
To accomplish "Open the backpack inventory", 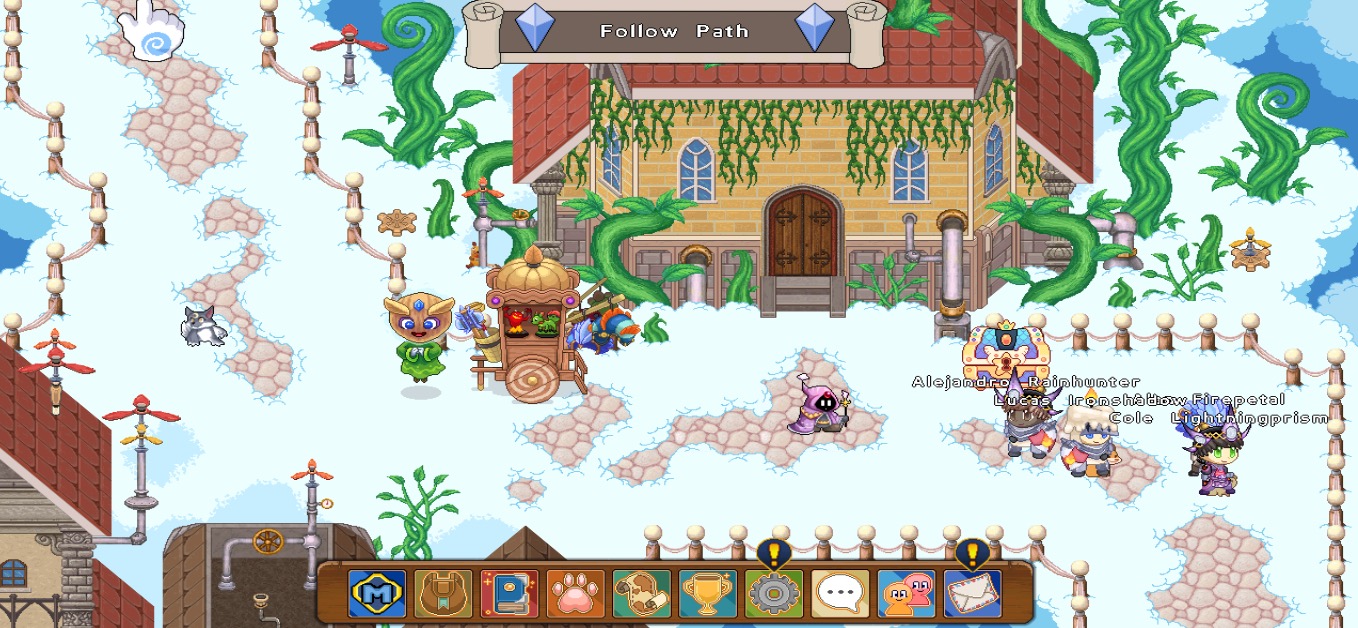I will 443,594.
